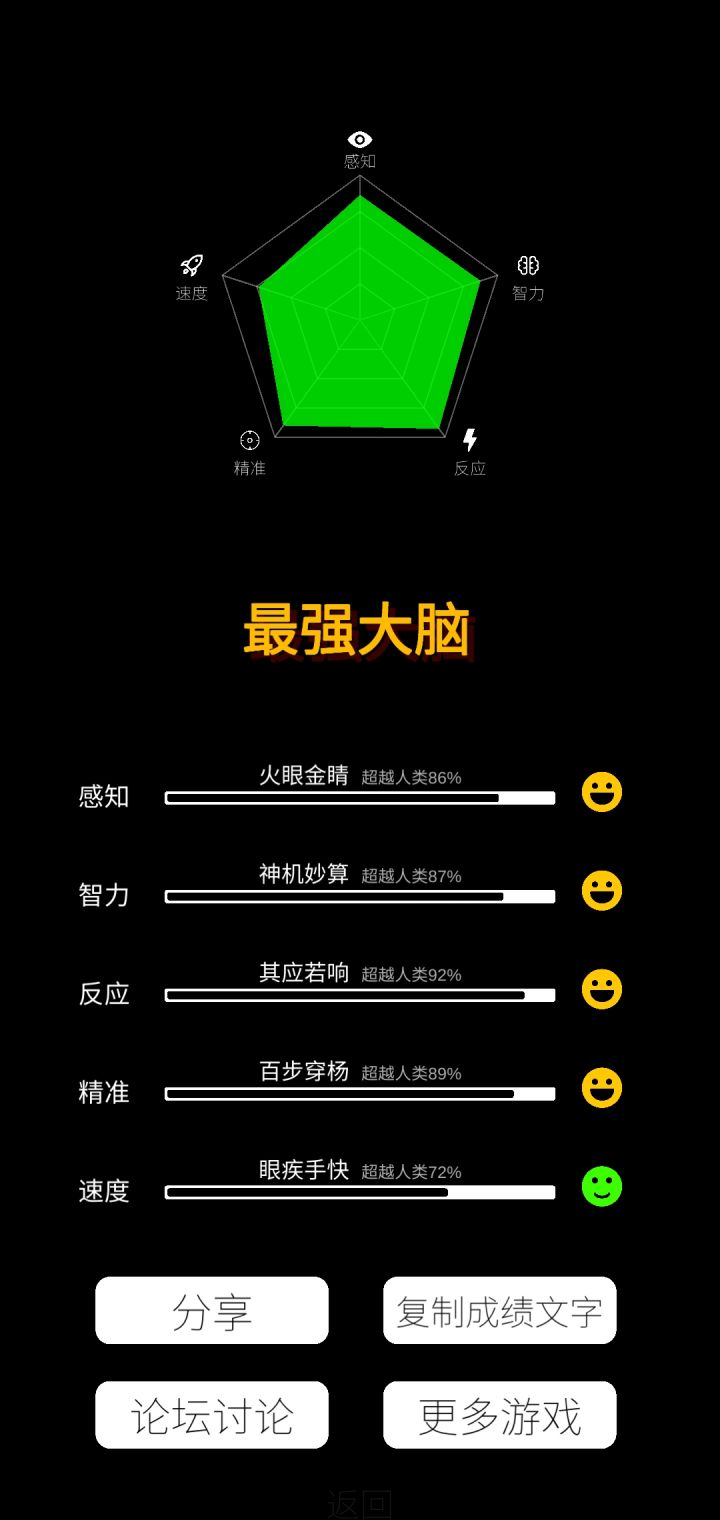Click the green smiley next to 速度

(x=601, y=1187)
